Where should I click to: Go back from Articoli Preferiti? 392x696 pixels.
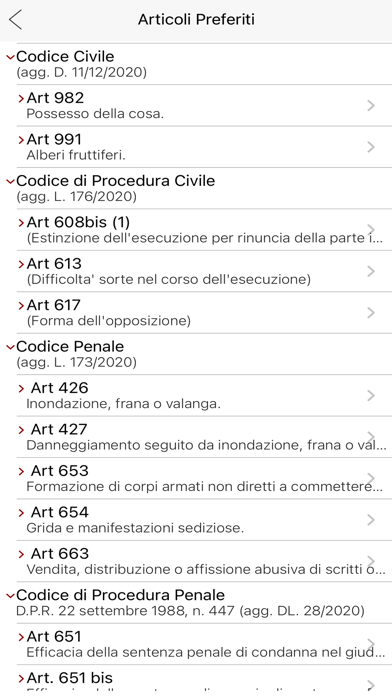click(x=16, y=20)
